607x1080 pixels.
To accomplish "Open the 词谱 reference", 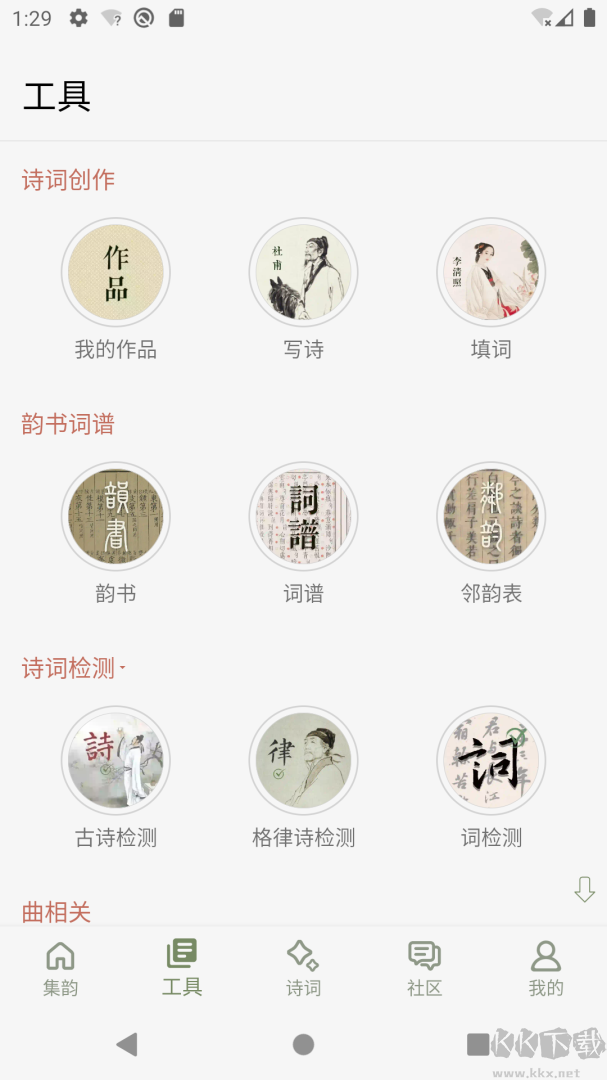I will point(303,516).
